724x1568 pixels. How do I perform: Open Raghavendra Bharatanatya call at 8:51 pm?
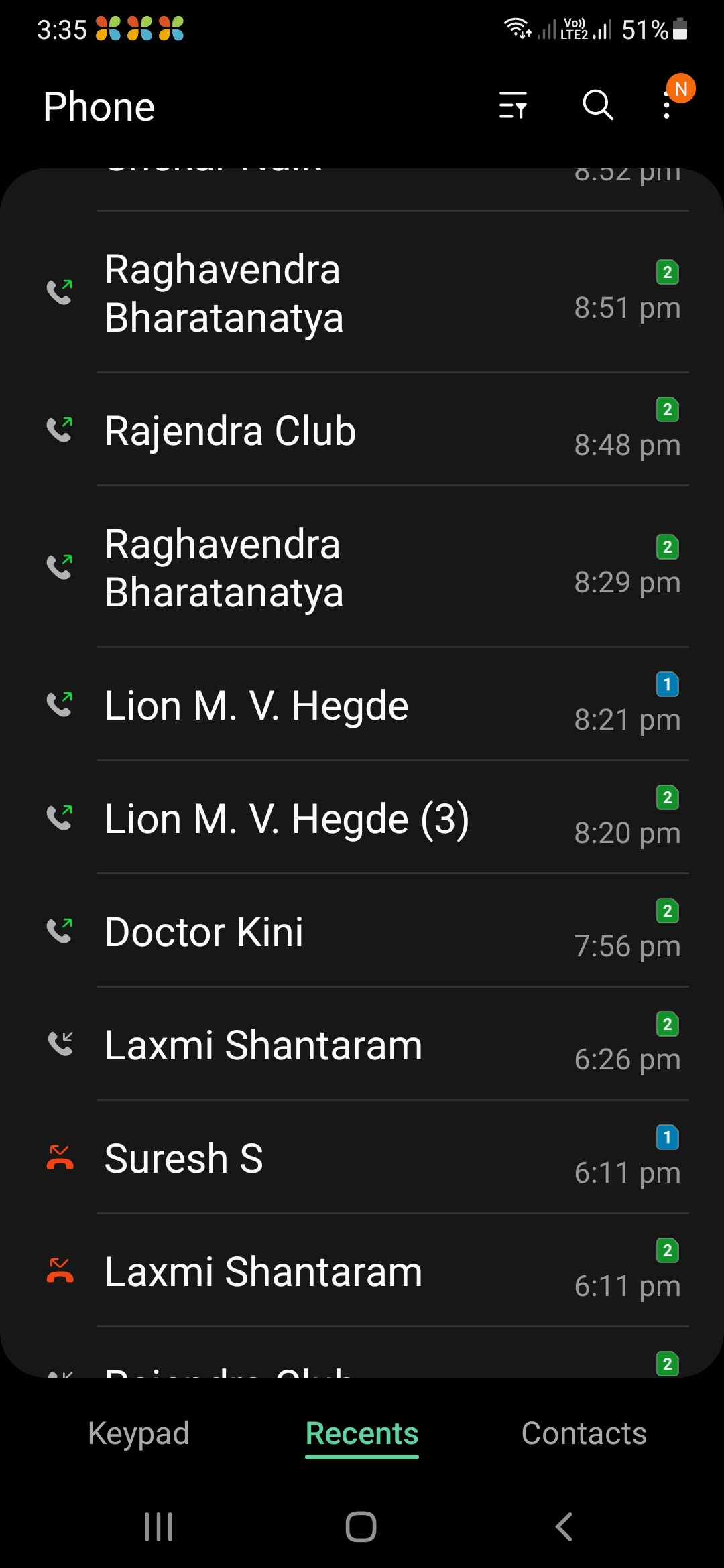pyautogui.click(x=362, y=293)
